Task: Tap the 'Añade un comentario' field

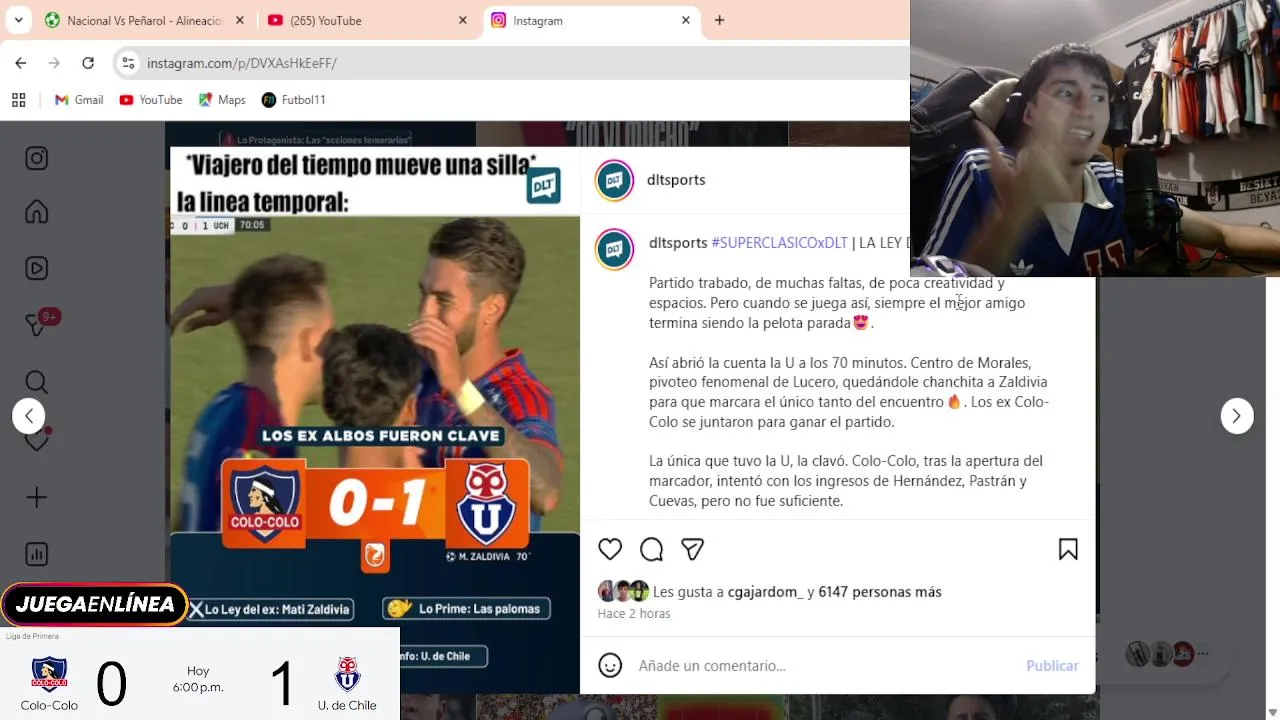Action: coord(820,666)
